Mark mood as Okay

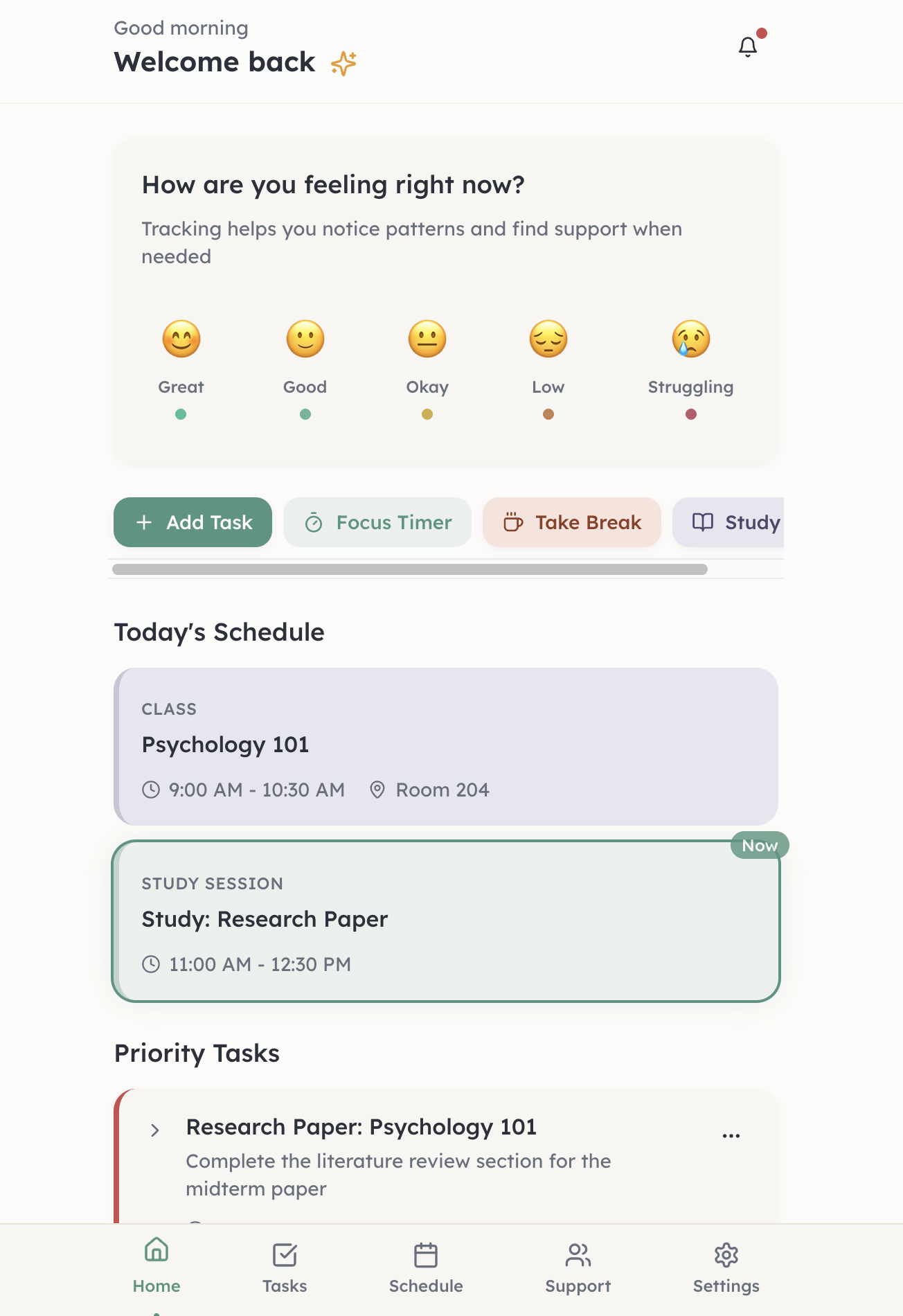427,357
